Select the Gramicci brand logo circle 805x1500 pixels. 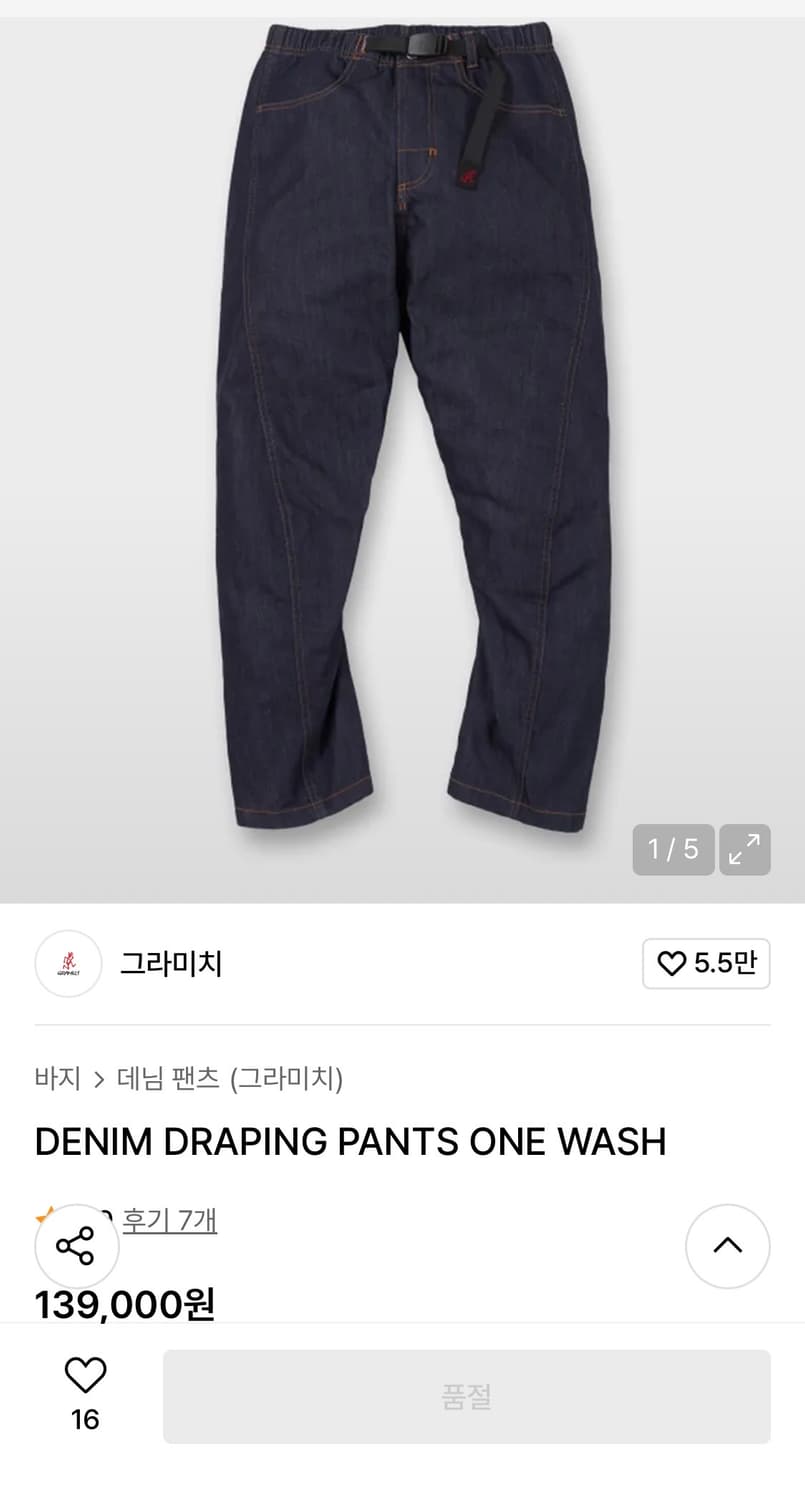[x=68, y=963]
